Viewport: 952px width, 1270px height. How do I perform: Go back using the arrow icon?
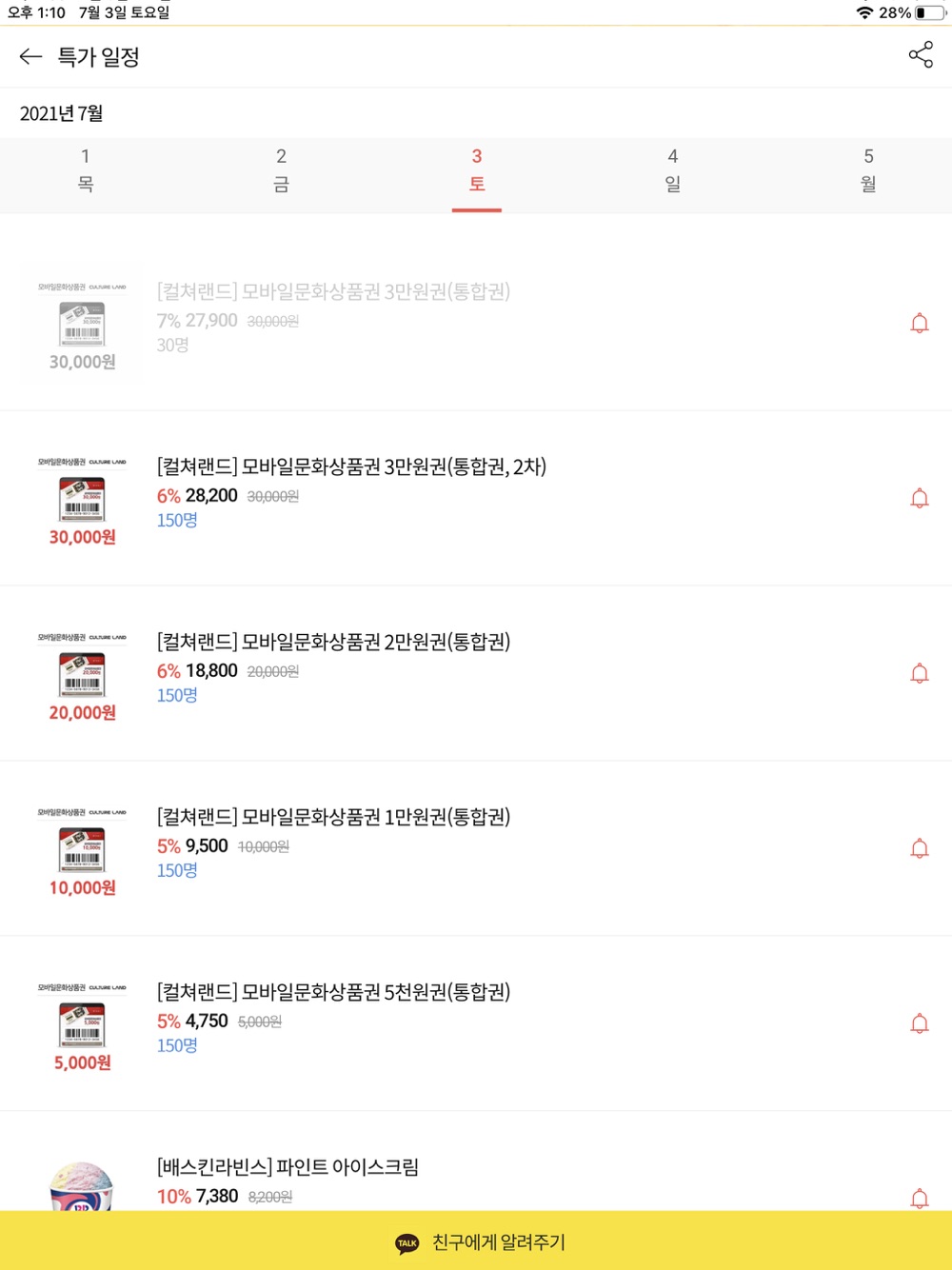(x=30, y=57)
